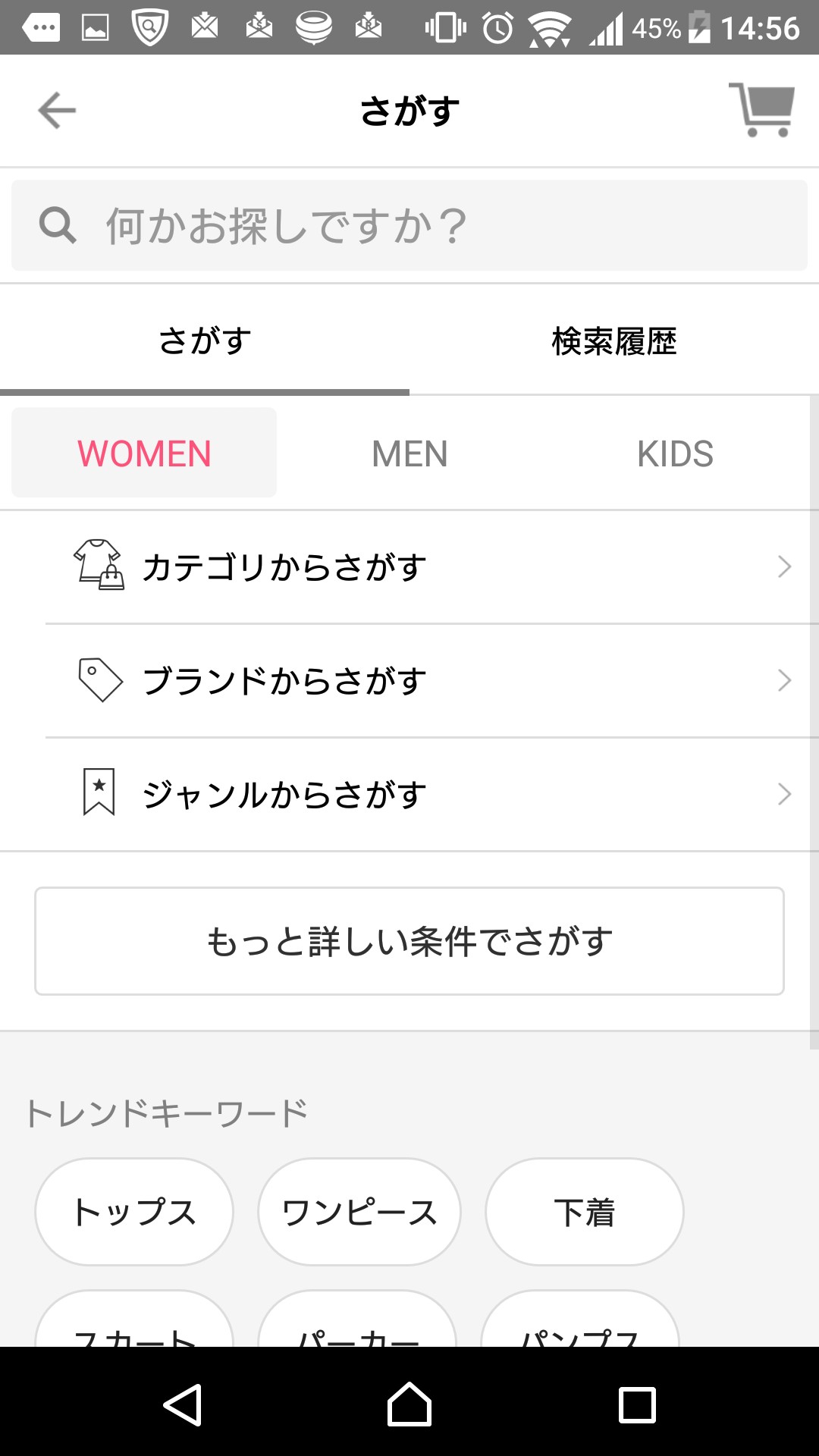The width and height of the screenshot is (819, 1456).
Task: Tap the system home button
Action: coord(409,1404)
